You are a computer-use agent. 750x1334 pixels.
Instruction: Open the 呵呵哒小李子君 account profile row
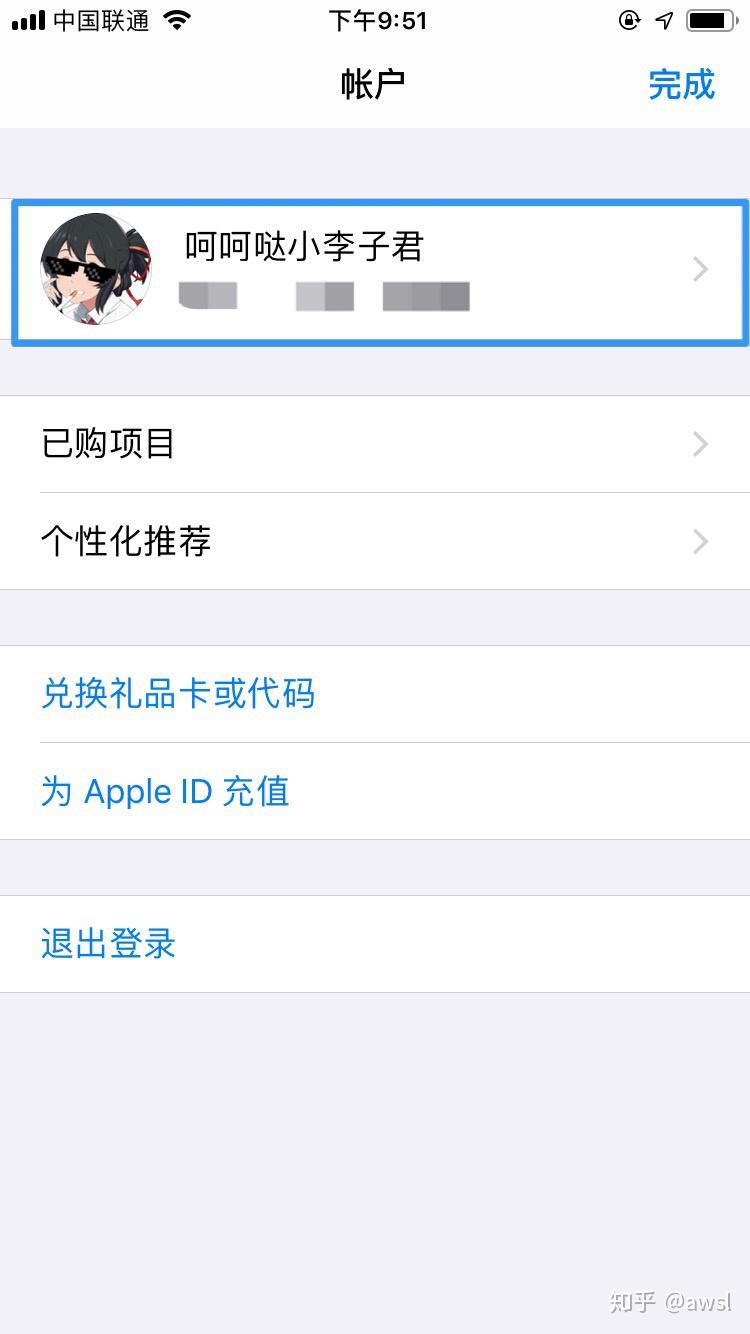(x=379, y=272)
